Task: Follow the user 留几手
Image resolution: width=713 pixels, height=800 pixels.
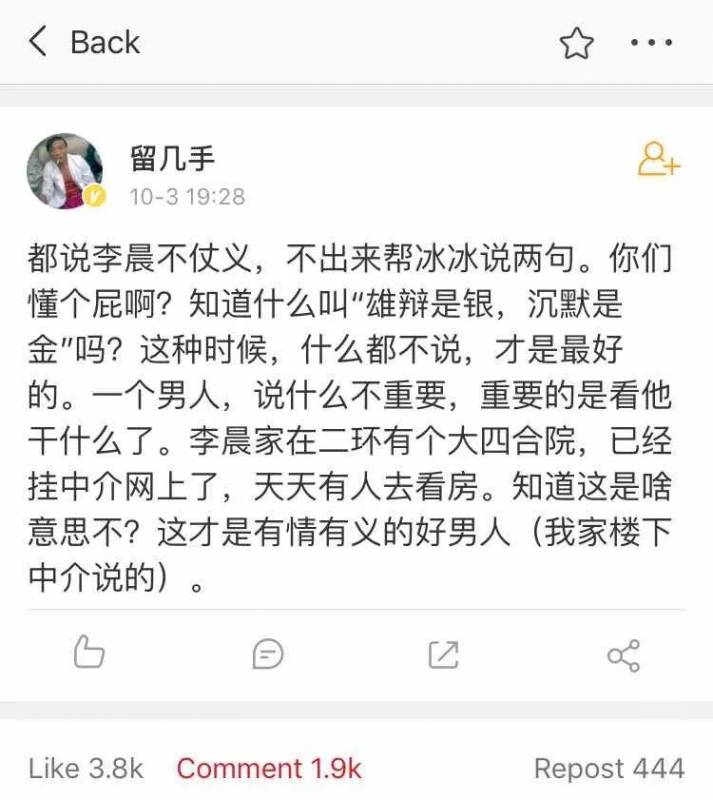Action: (x=659, y=159)
